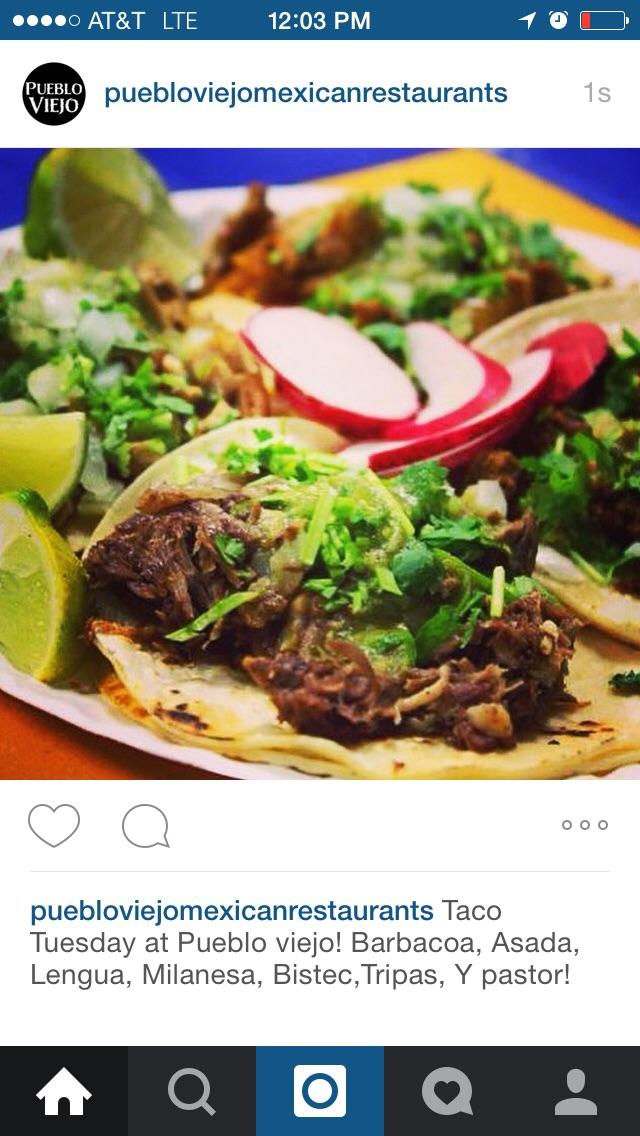
Task: Open puebloviejomexicanrestaurants username in caption
Action: [x=232, y=911]
